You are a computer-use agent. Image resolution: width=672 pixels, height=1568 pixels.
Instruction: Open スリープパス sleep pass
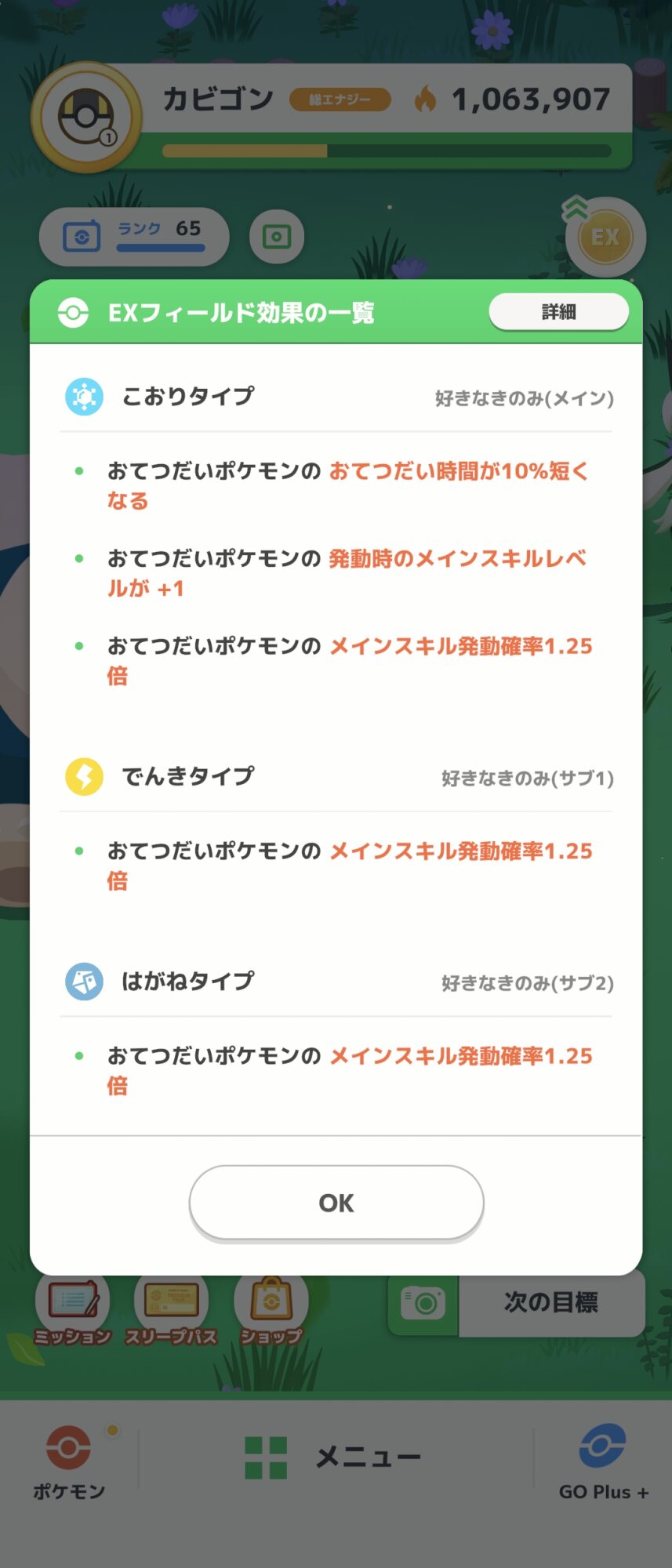[x=171, y=1309]
